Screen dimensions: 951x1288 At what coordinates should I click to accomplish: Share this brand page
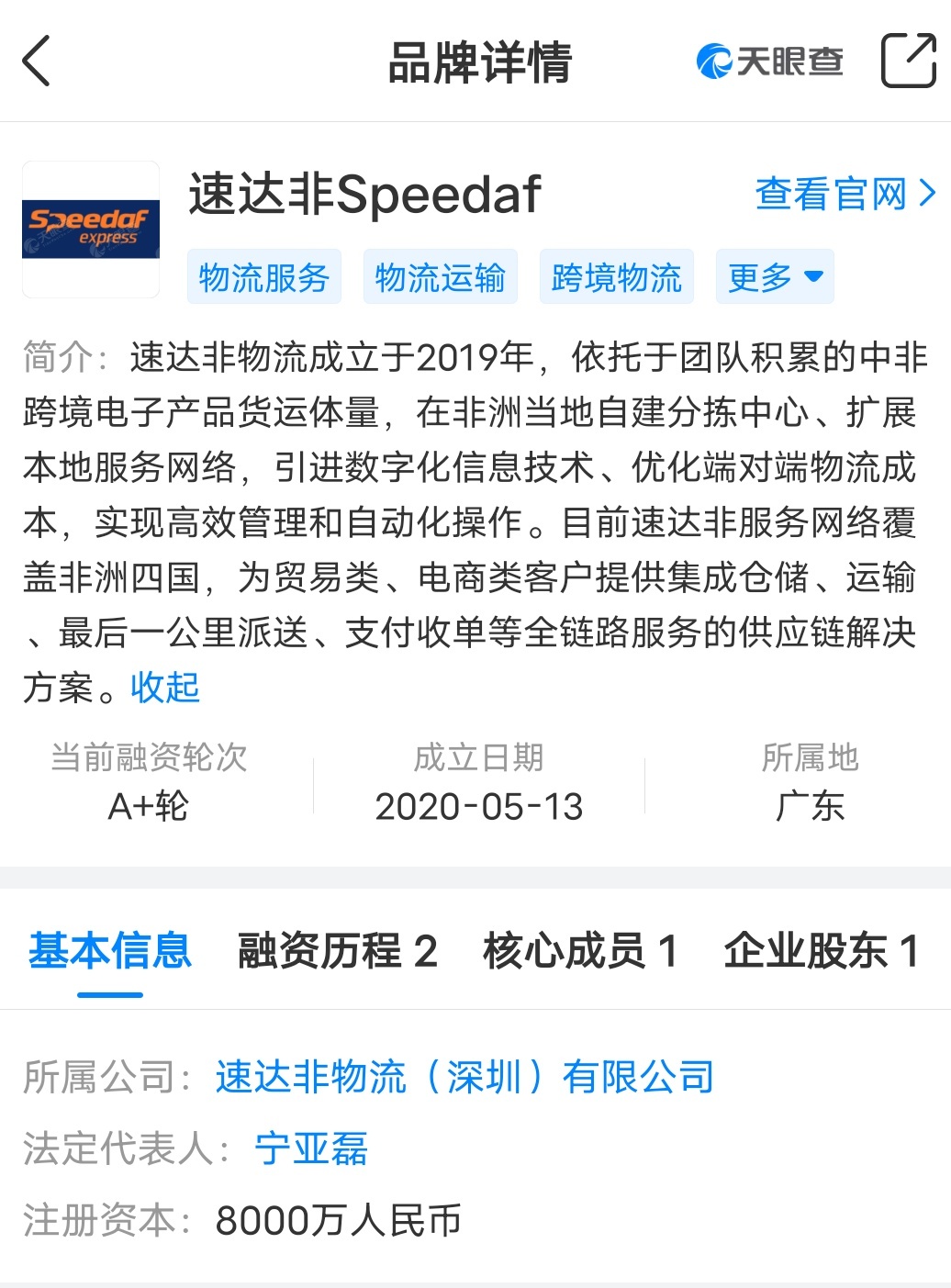pos(908,61)
